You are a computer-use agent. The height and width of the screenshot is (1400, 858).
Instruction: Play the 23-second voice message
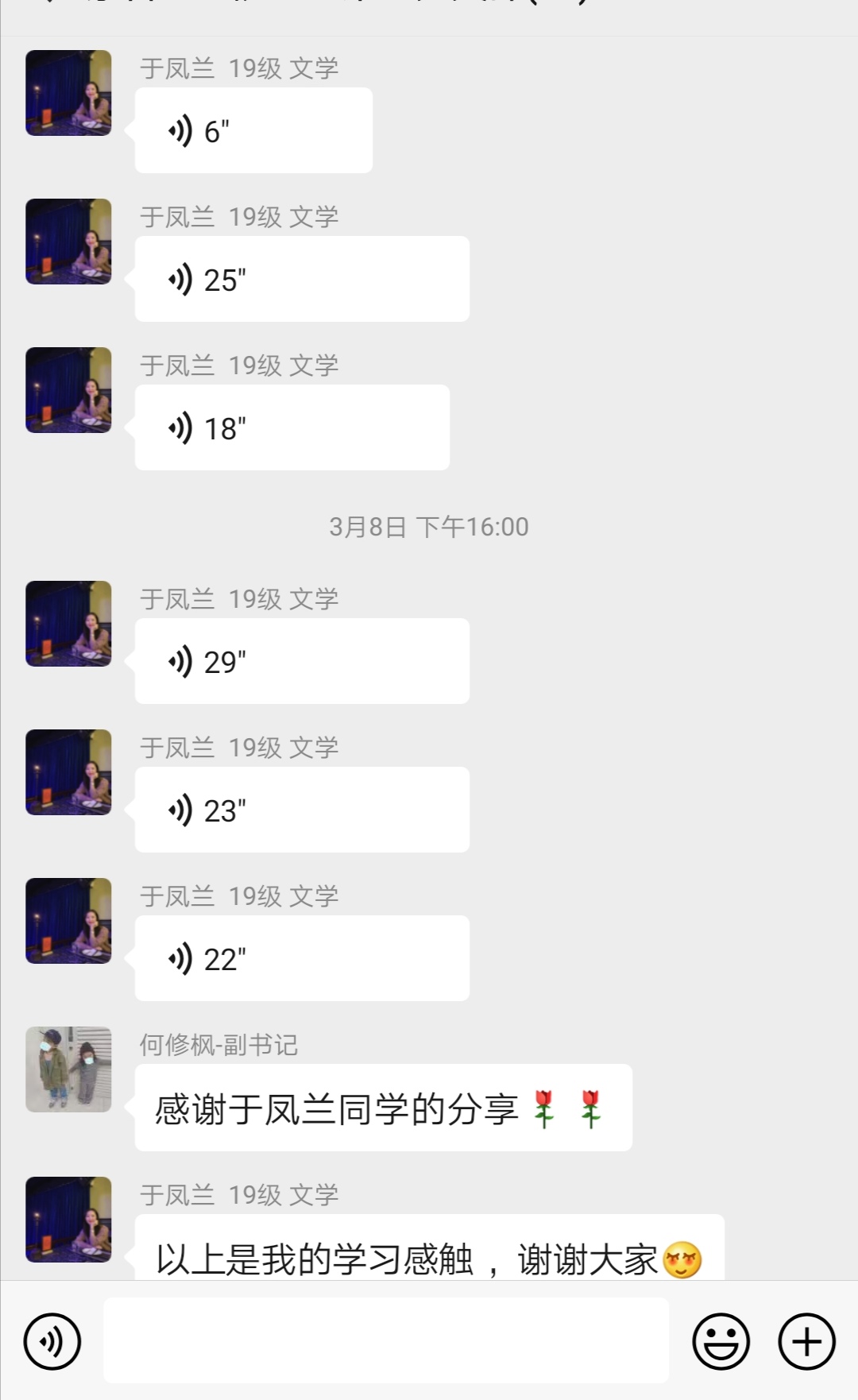pyautogui.click(x=301, y=810)
